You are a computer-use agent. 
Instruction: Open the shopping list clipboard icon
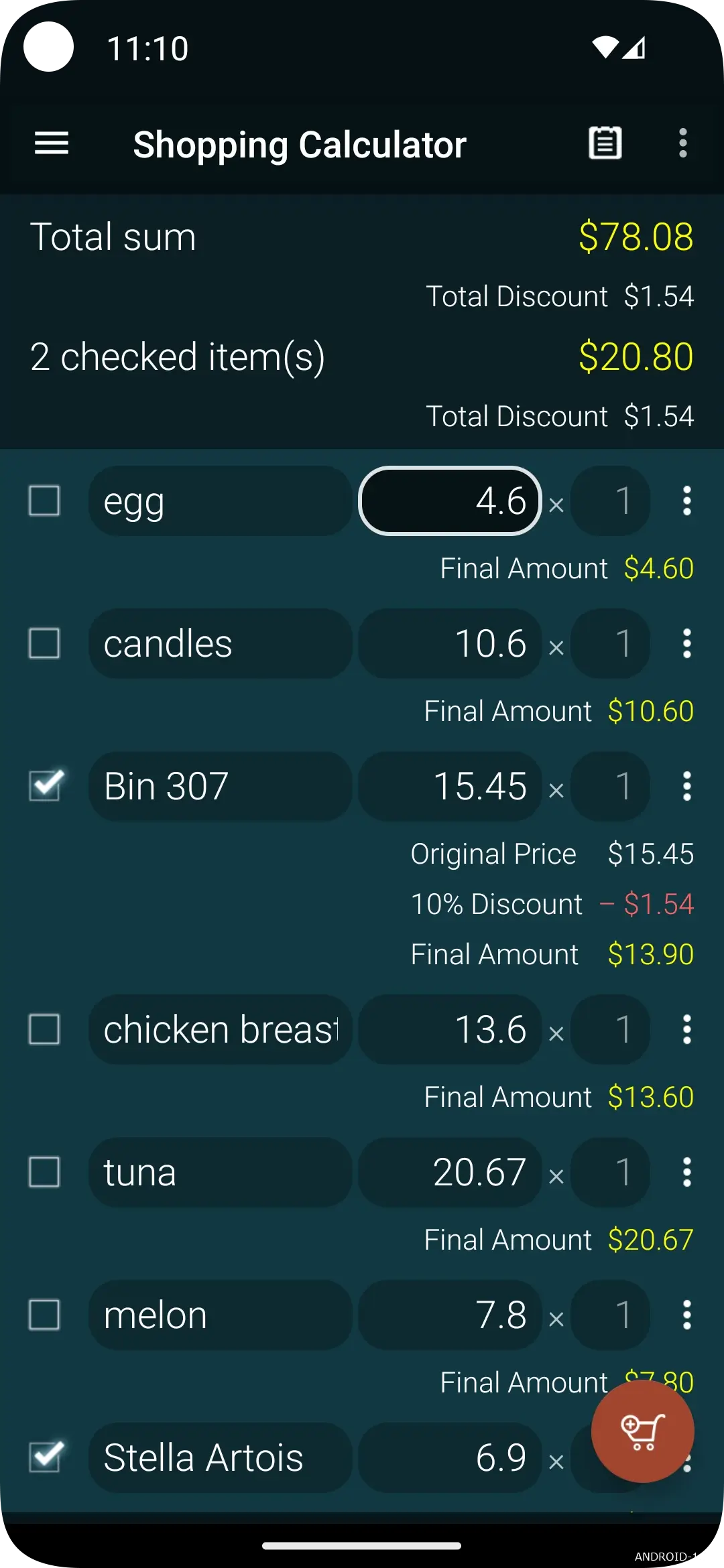point(605,143)
